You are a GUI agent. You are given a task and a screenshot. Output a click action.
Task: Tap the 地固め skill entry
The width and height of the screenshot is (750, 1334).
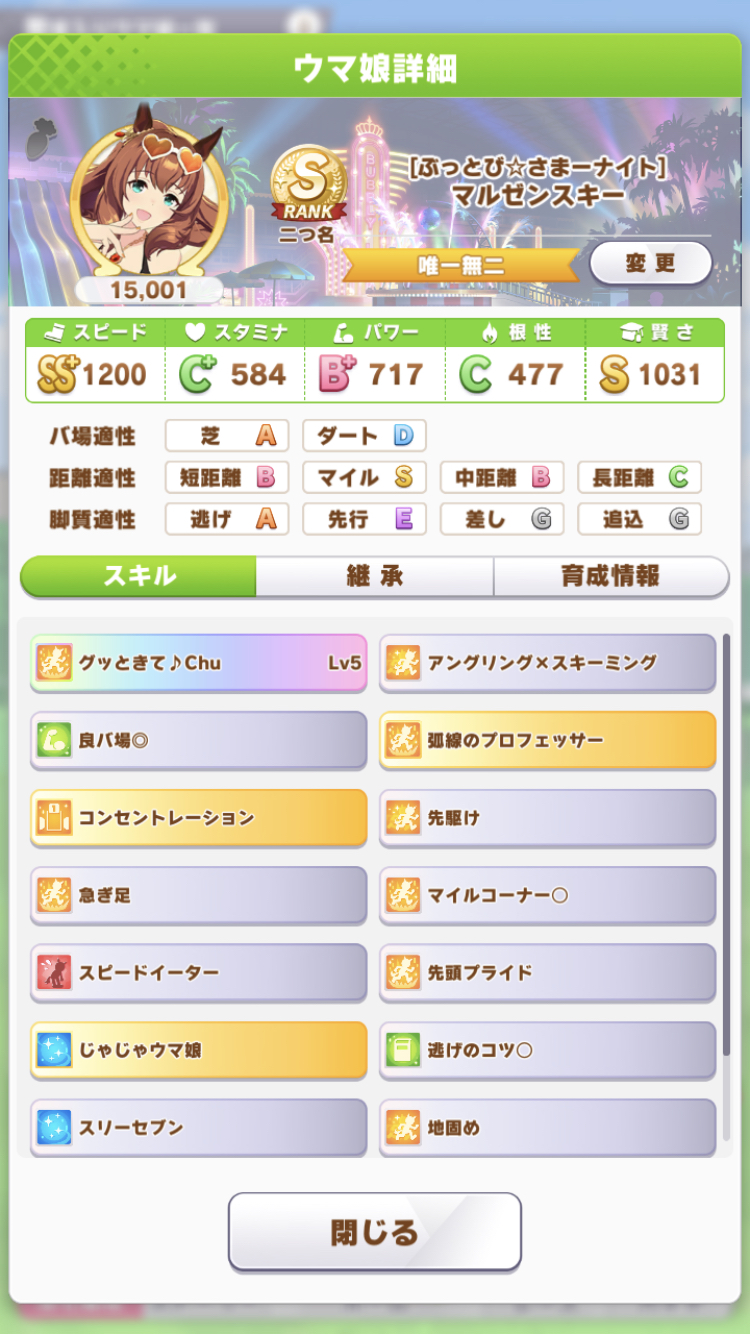pos(547,1127)
